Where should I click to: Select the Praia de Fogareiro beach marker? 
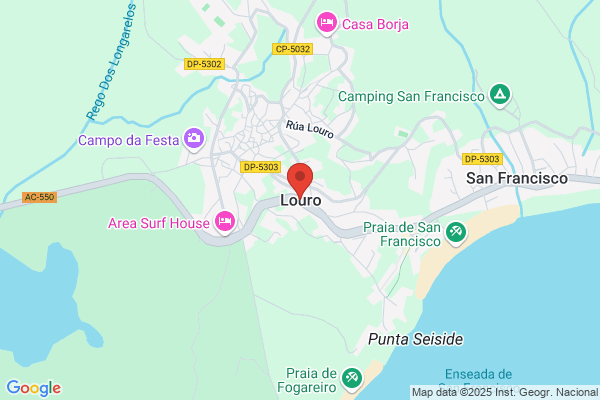coord(352,379)
